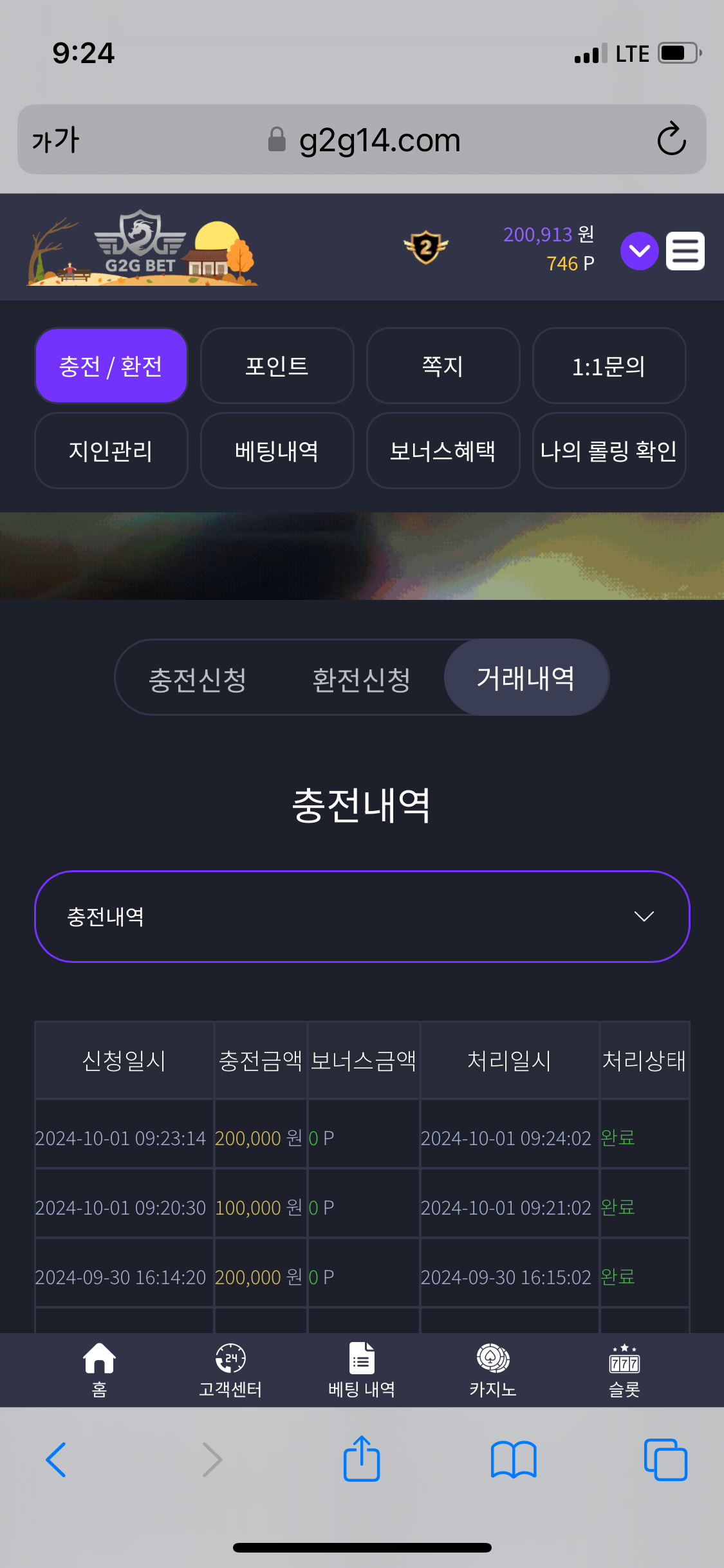This screenshot has height=1568, width=724.
Task: Check 나의 롤링 확인
Action: click(x=609, y=451)
